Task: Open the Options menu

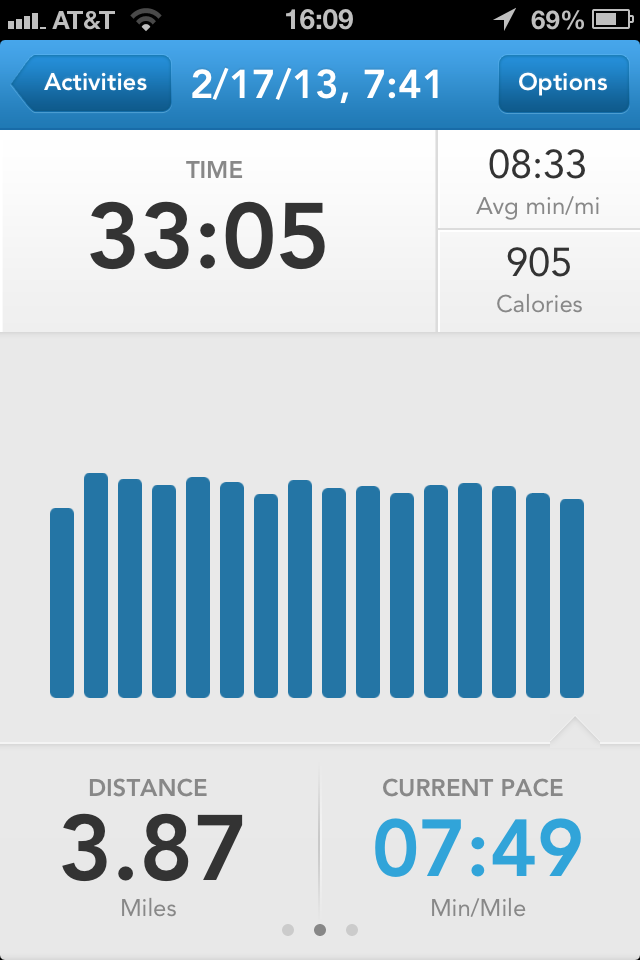Action: (x=563, y=83)
